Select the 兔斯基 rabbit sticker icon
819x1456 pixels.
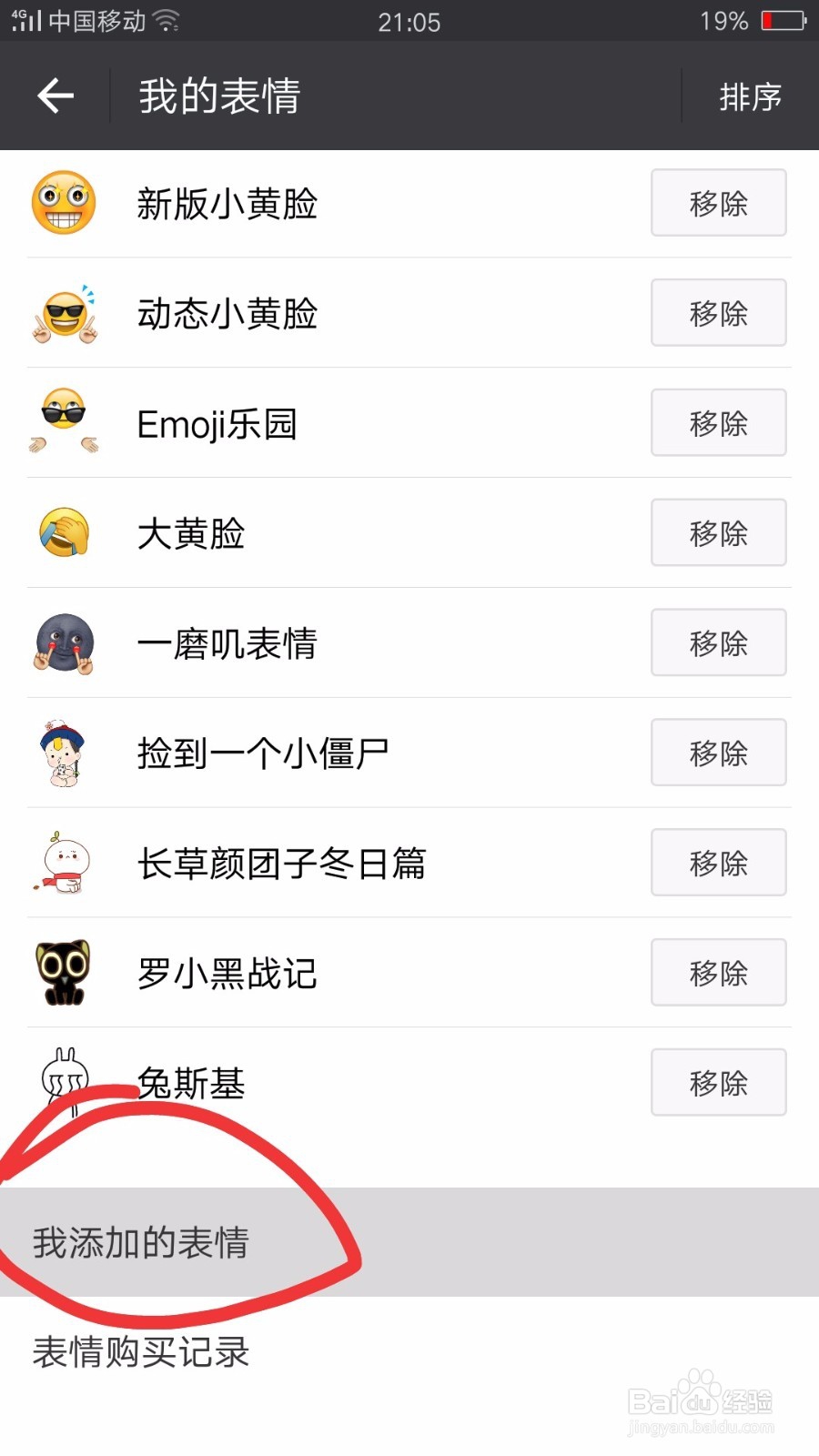pos(62,1083)
